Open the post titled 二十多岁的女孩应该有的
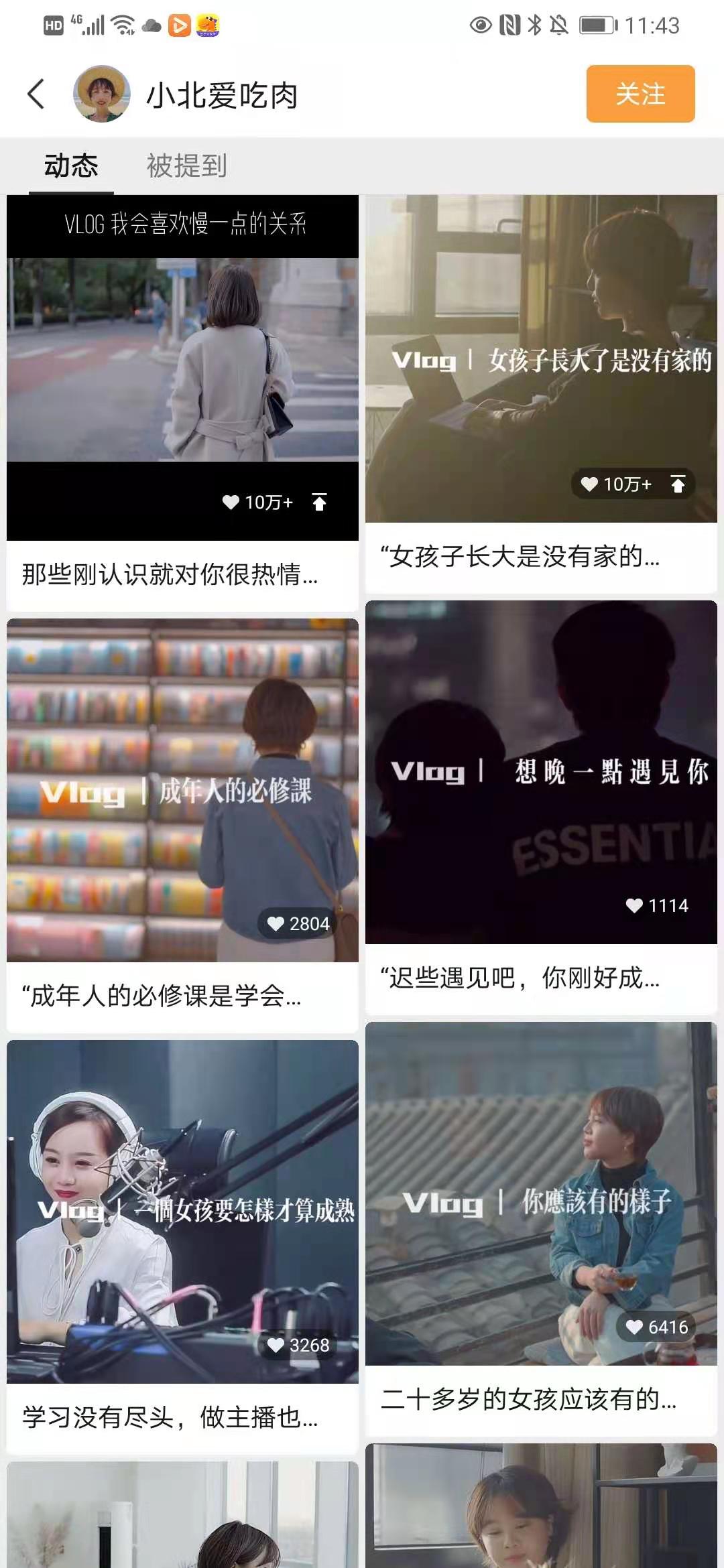The height and width of the screenshot is (1568, 724). [x=530, y=1400]
